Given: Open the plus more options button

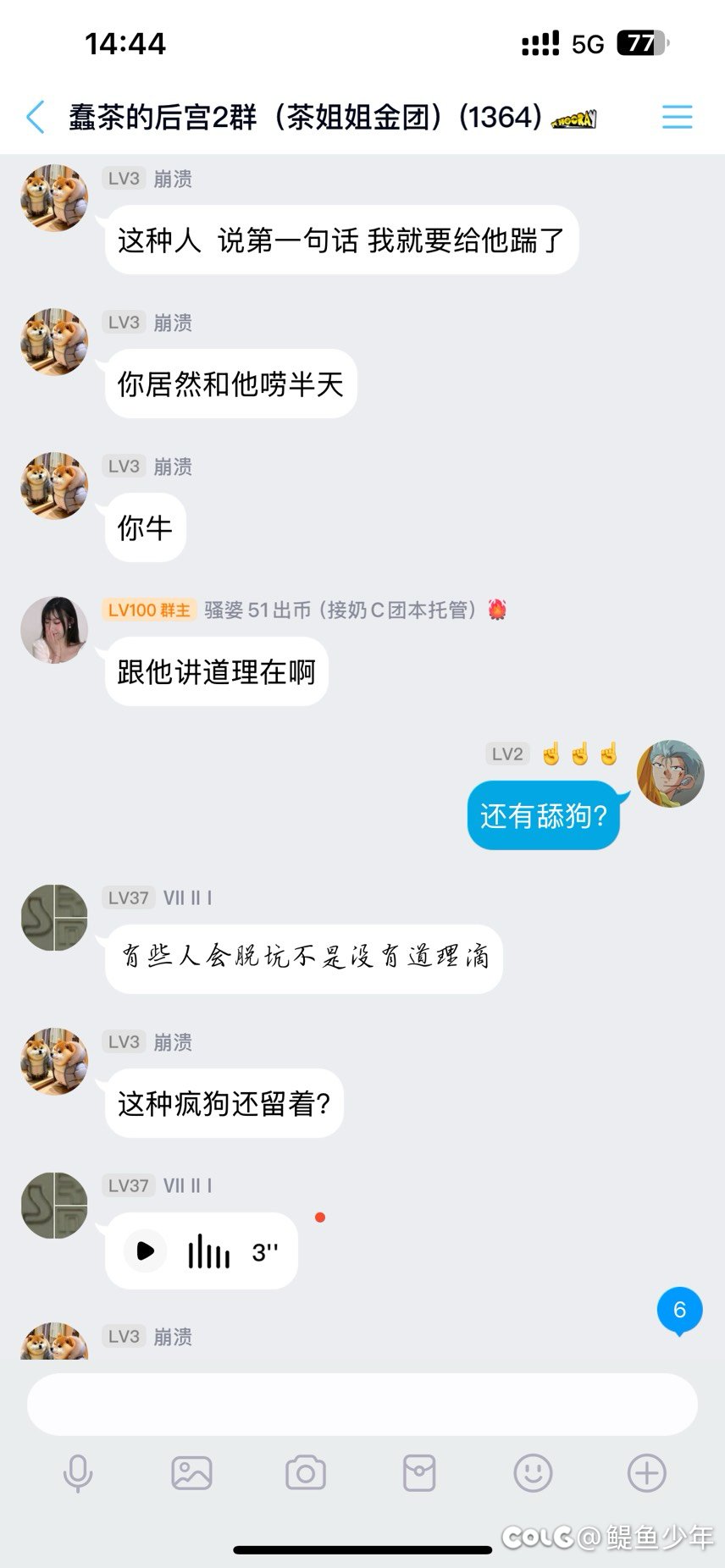Looking at the screenshot, I should click(x=646, y=1473).
